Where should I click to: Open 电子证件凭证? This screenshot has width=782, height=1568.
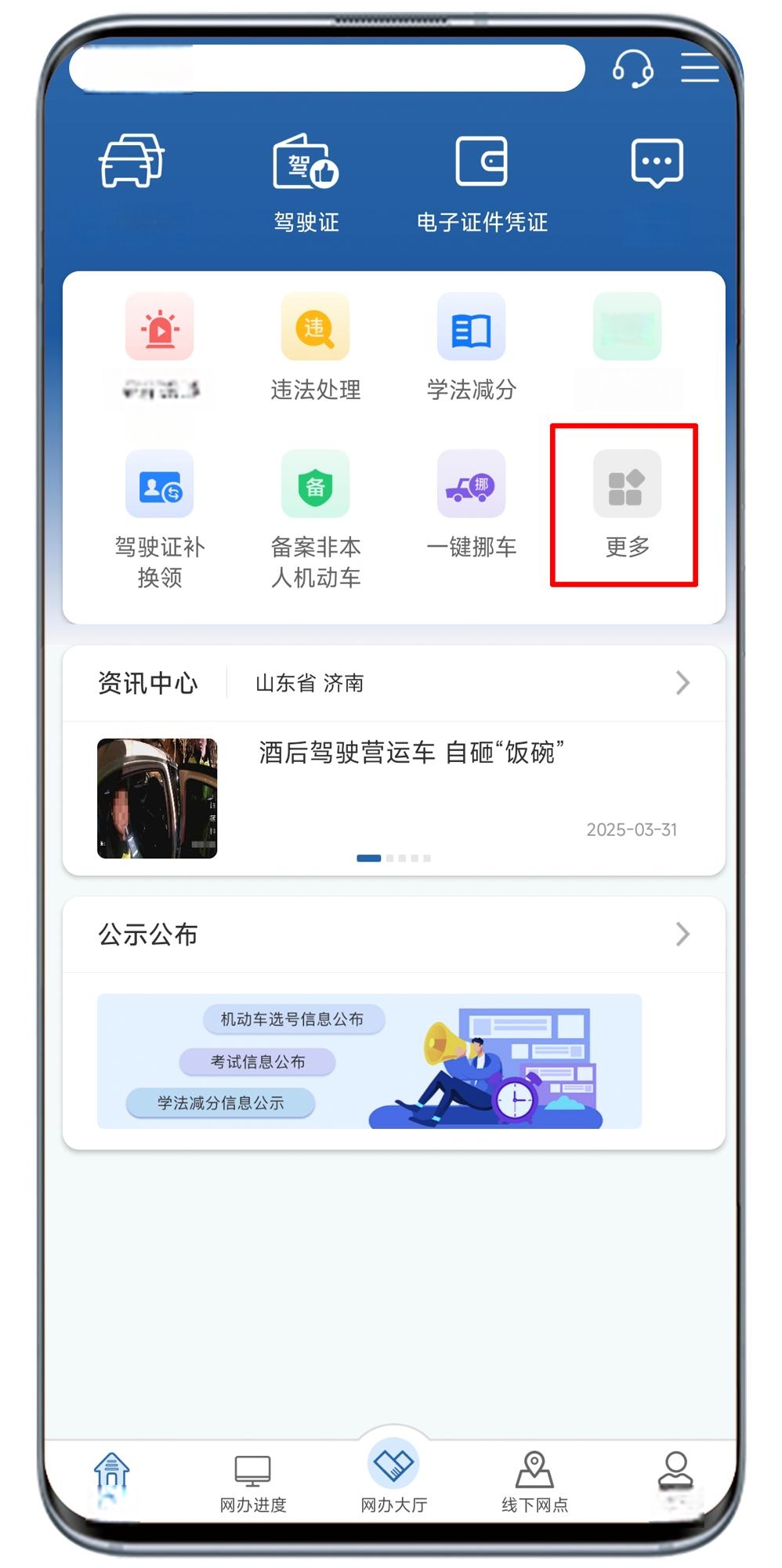coord(481,182)
